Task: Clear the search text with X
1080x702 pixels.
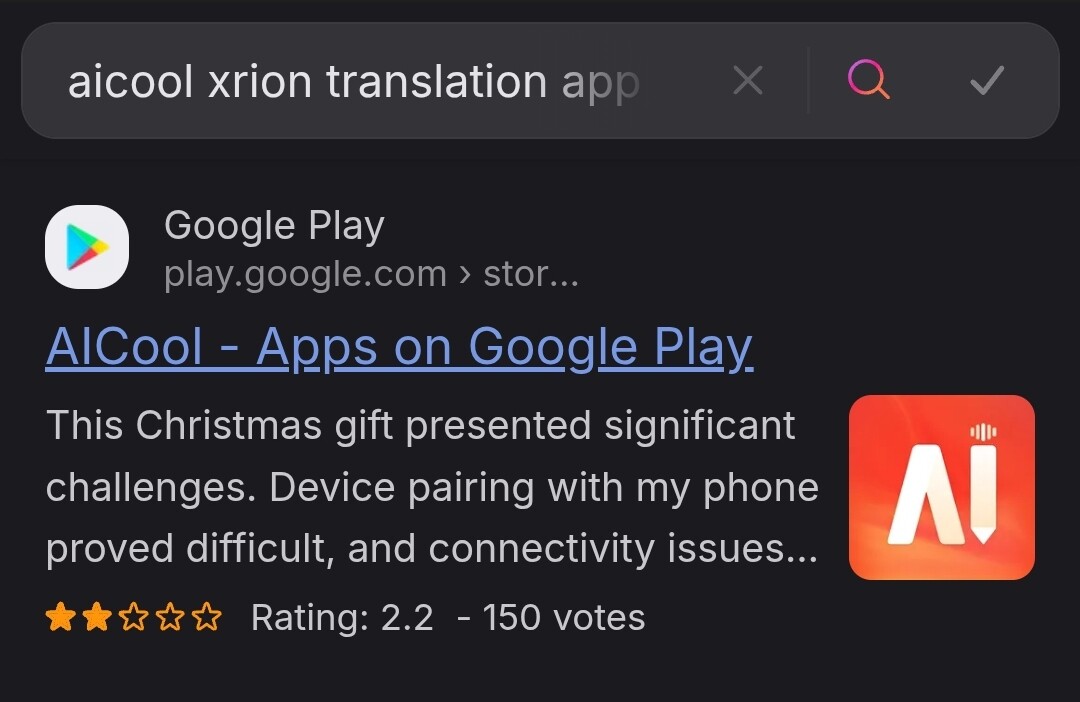Action: pos(748,81)
